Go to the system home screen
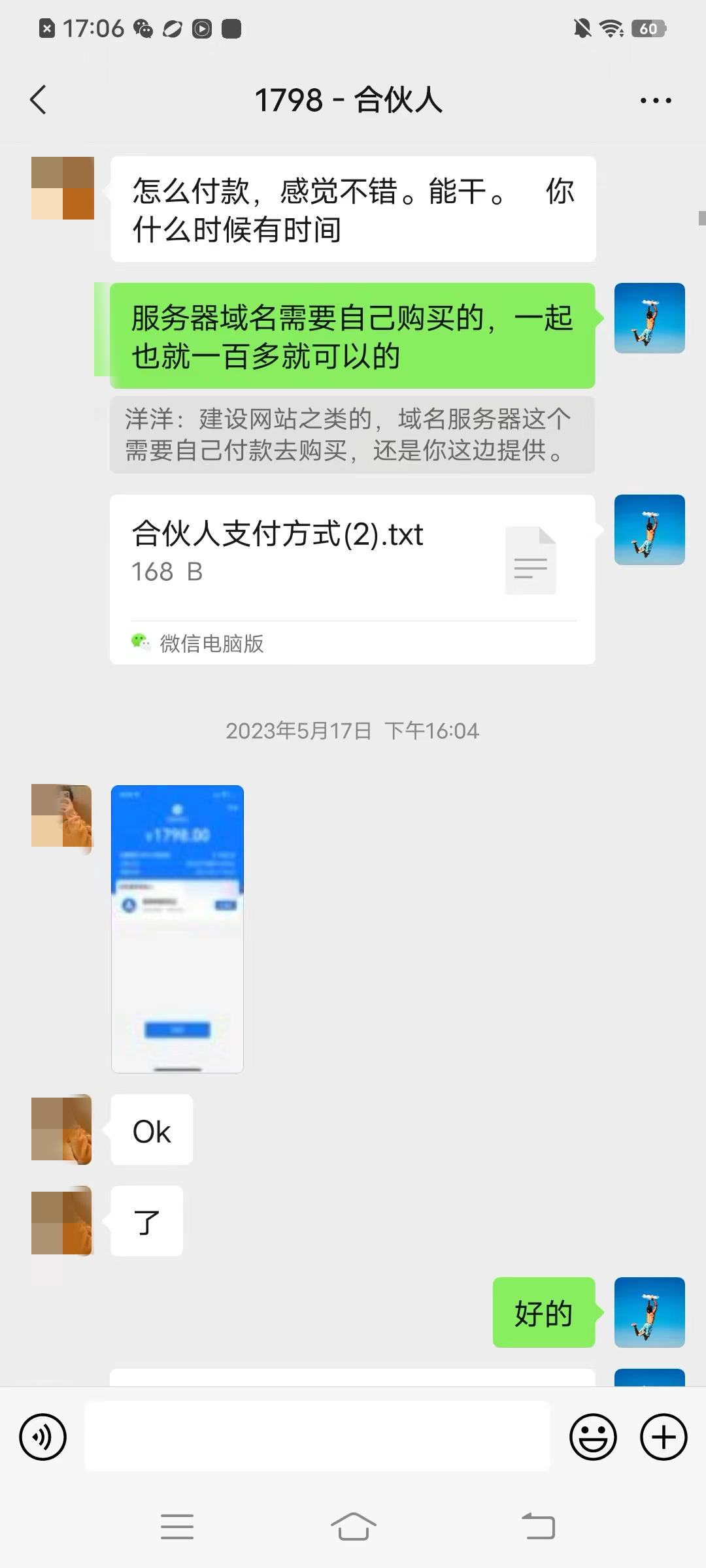 click(353, 1527)
